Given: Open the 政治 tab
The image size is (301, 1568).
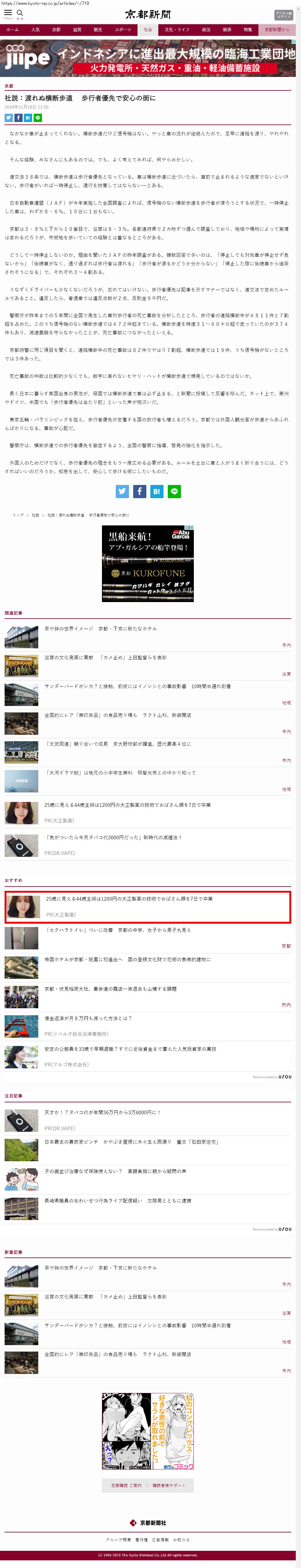Looking at the screenshot, I should point(206,30).
